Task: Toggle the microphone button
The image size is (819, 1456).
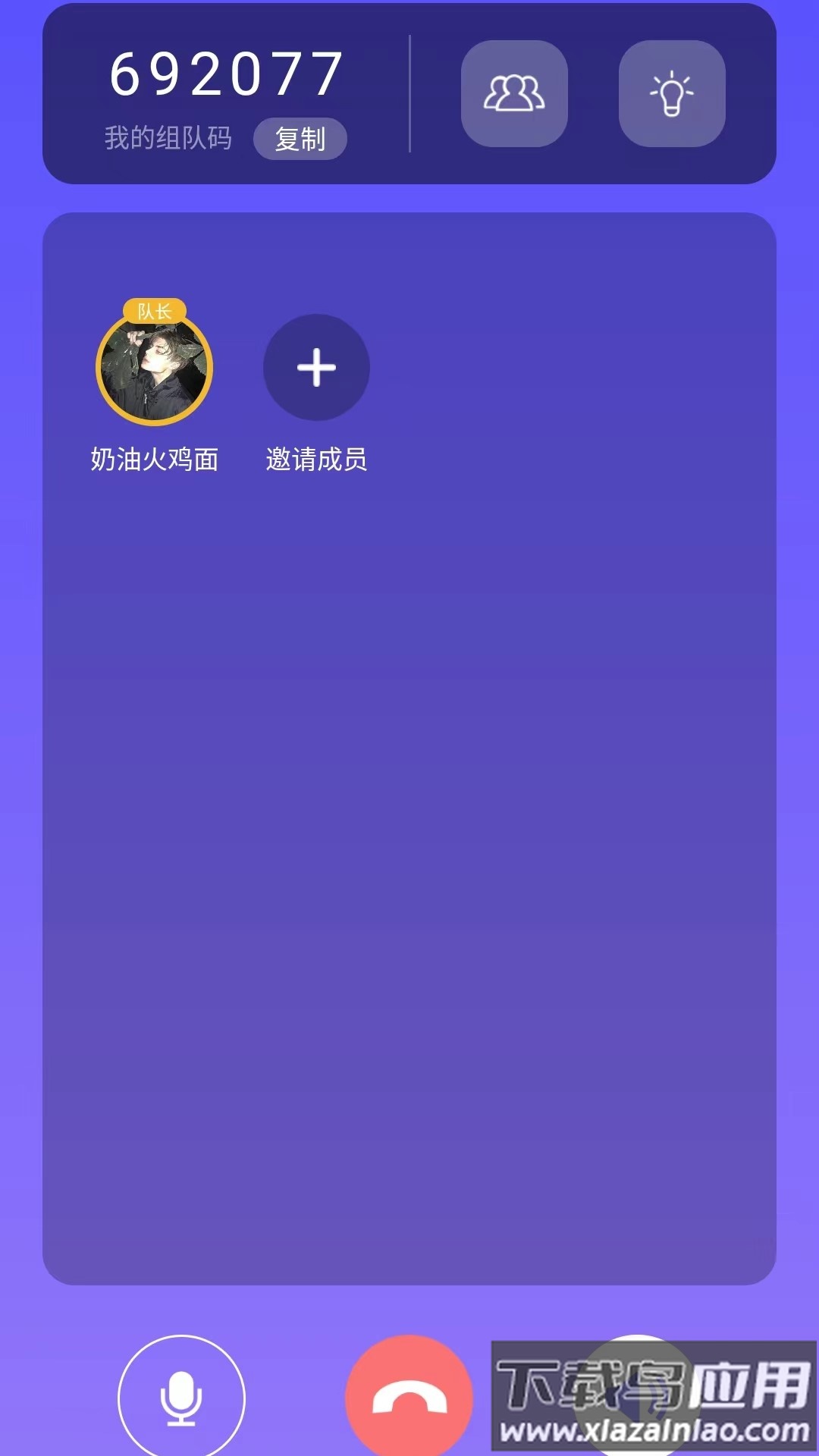Action: (181, 1398)
